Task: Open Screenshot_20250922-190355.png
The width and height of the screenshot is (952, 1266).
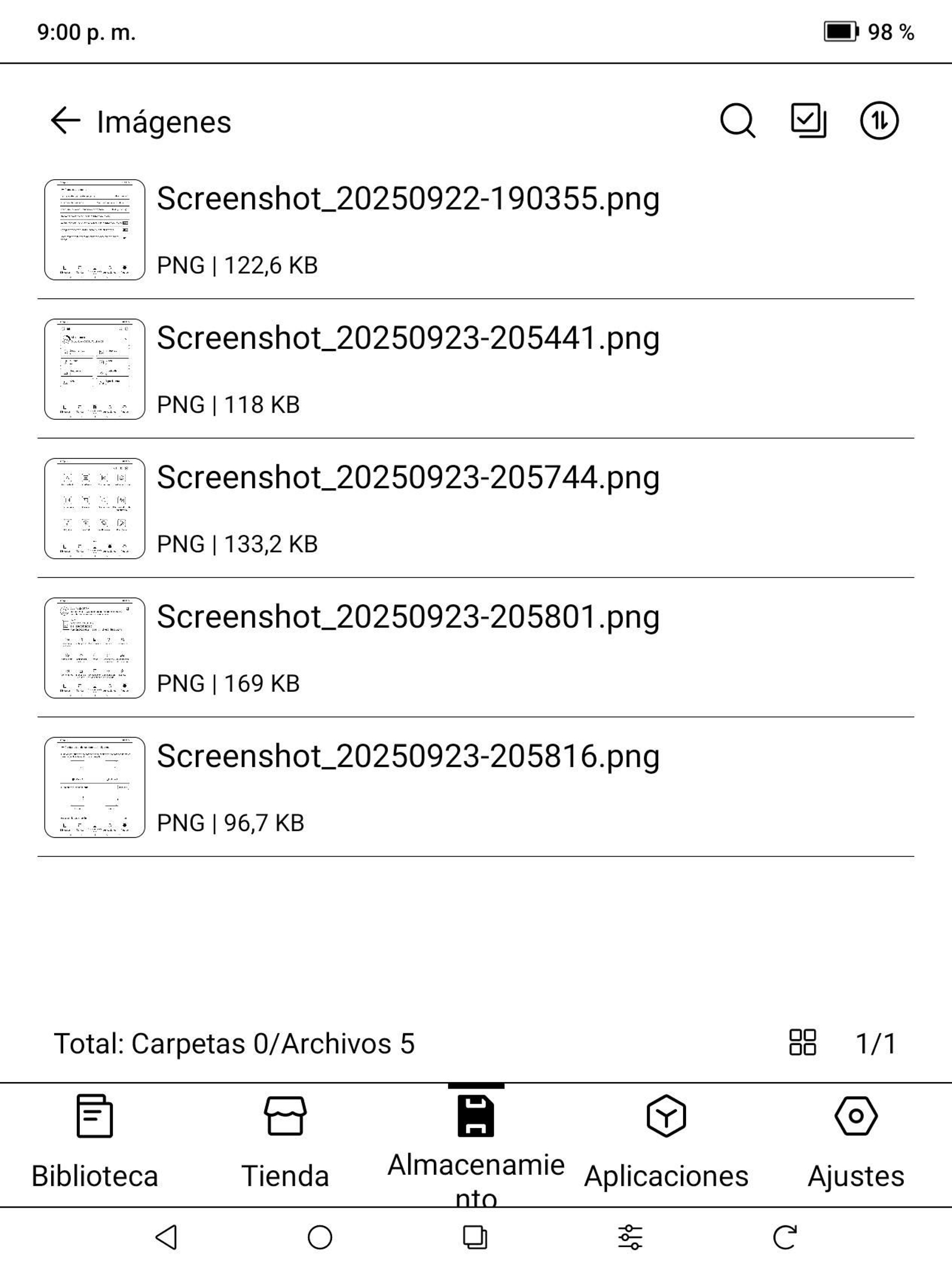Action: point(408,229)
